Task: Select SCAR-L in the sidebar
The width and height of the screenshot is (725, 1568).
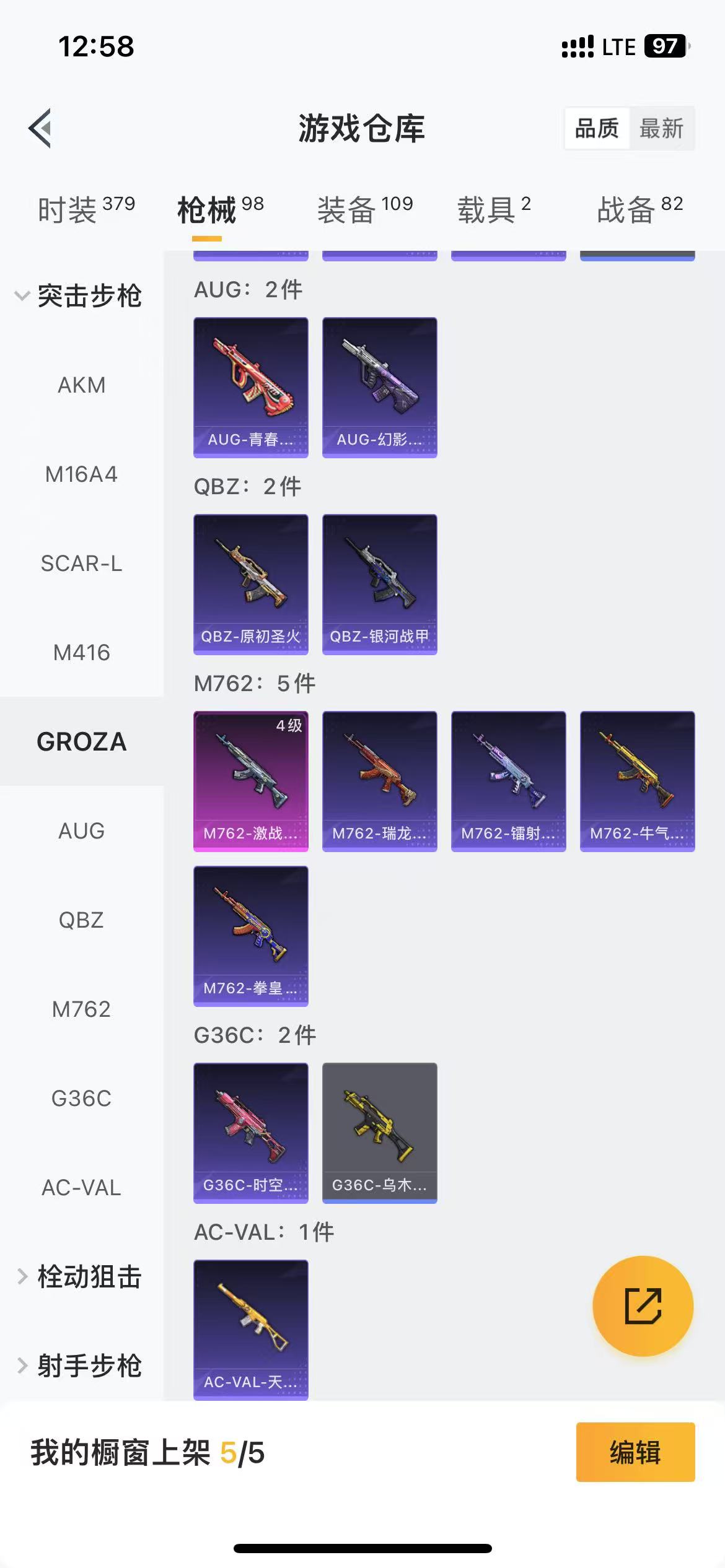Action: [81, 564]
